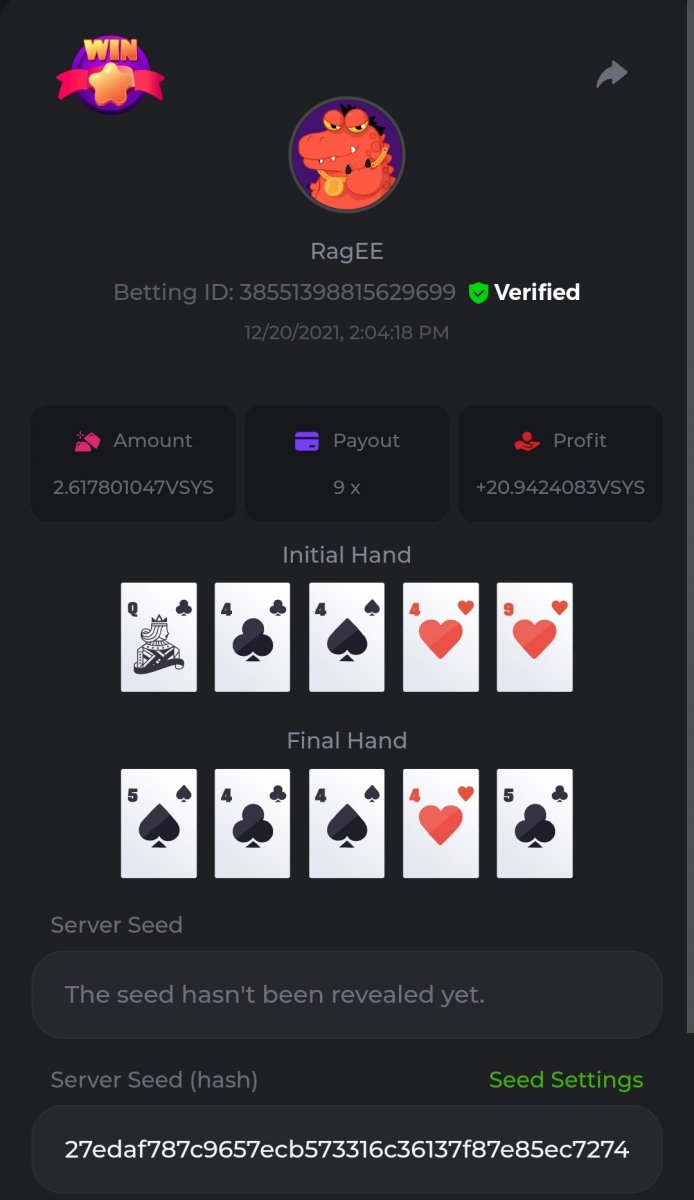The image size is (694, 1200).
Task: Share this bet result
Action: point(611,74)
